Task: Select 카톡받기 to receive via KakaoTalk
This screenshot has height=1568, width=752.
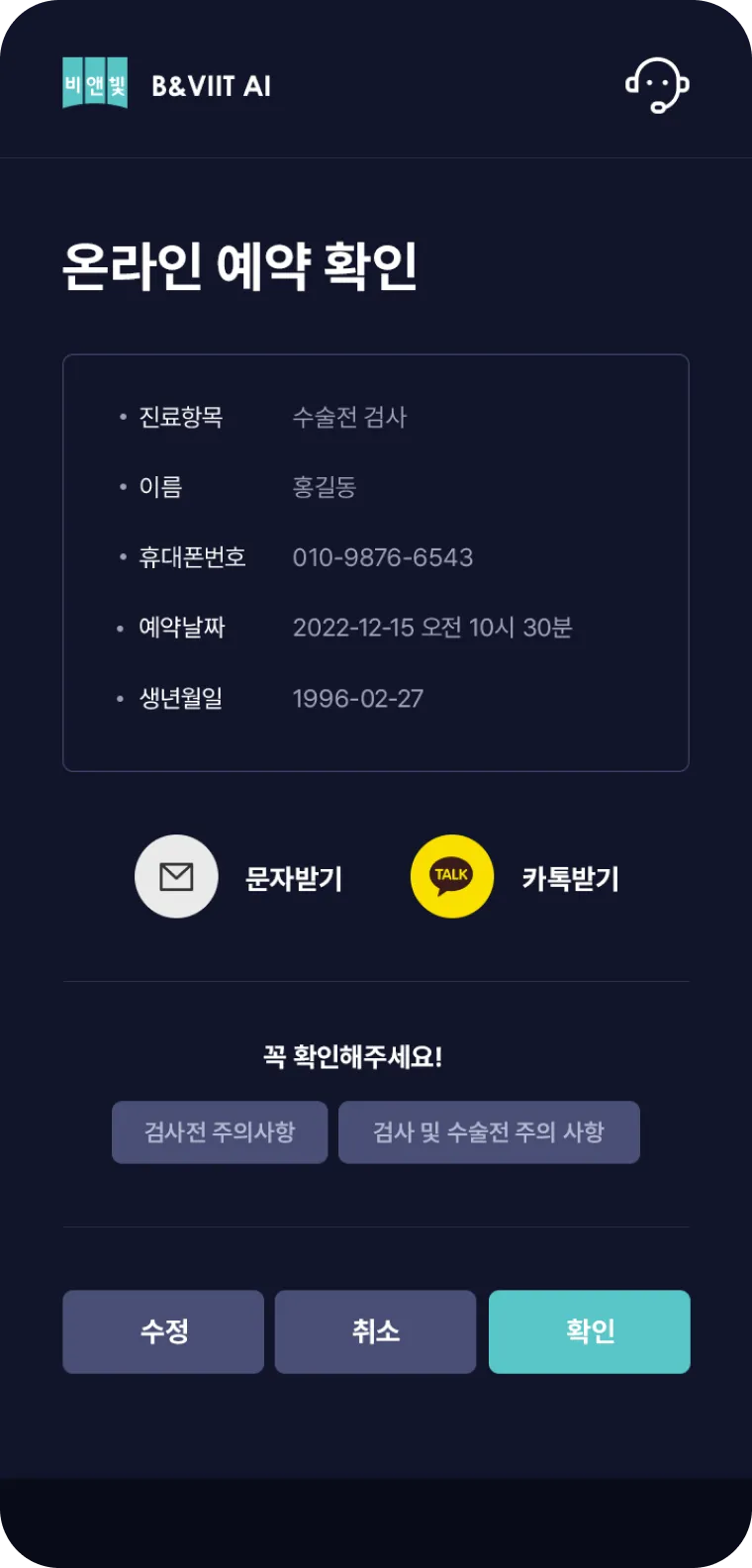Action: (x=452, y=876)
